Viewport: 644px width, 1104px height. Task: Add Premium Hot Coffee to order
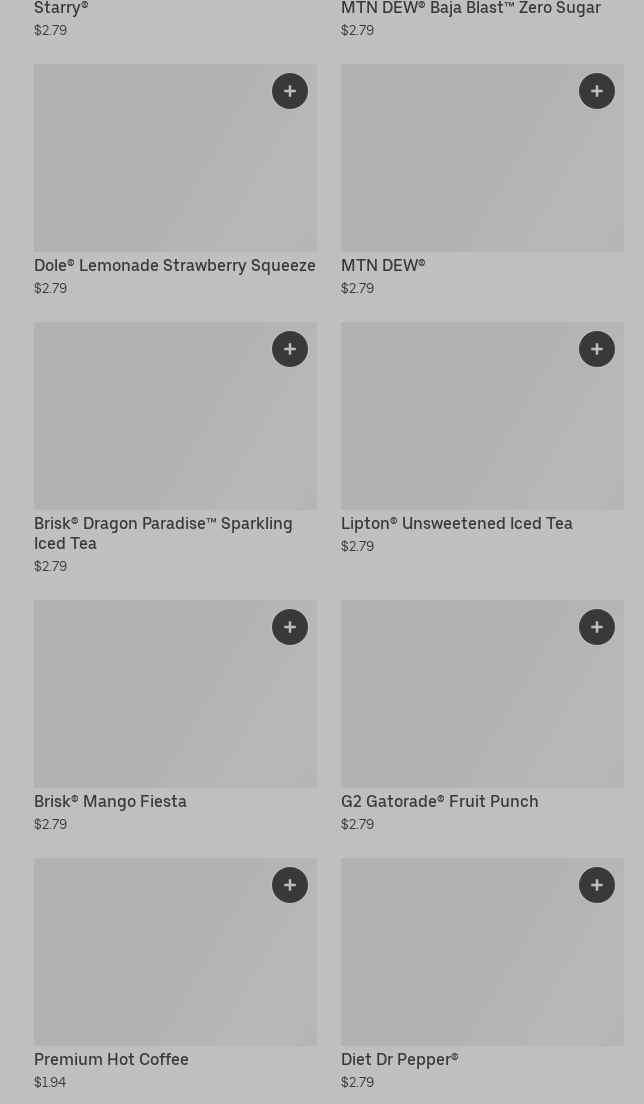(290, 885)
